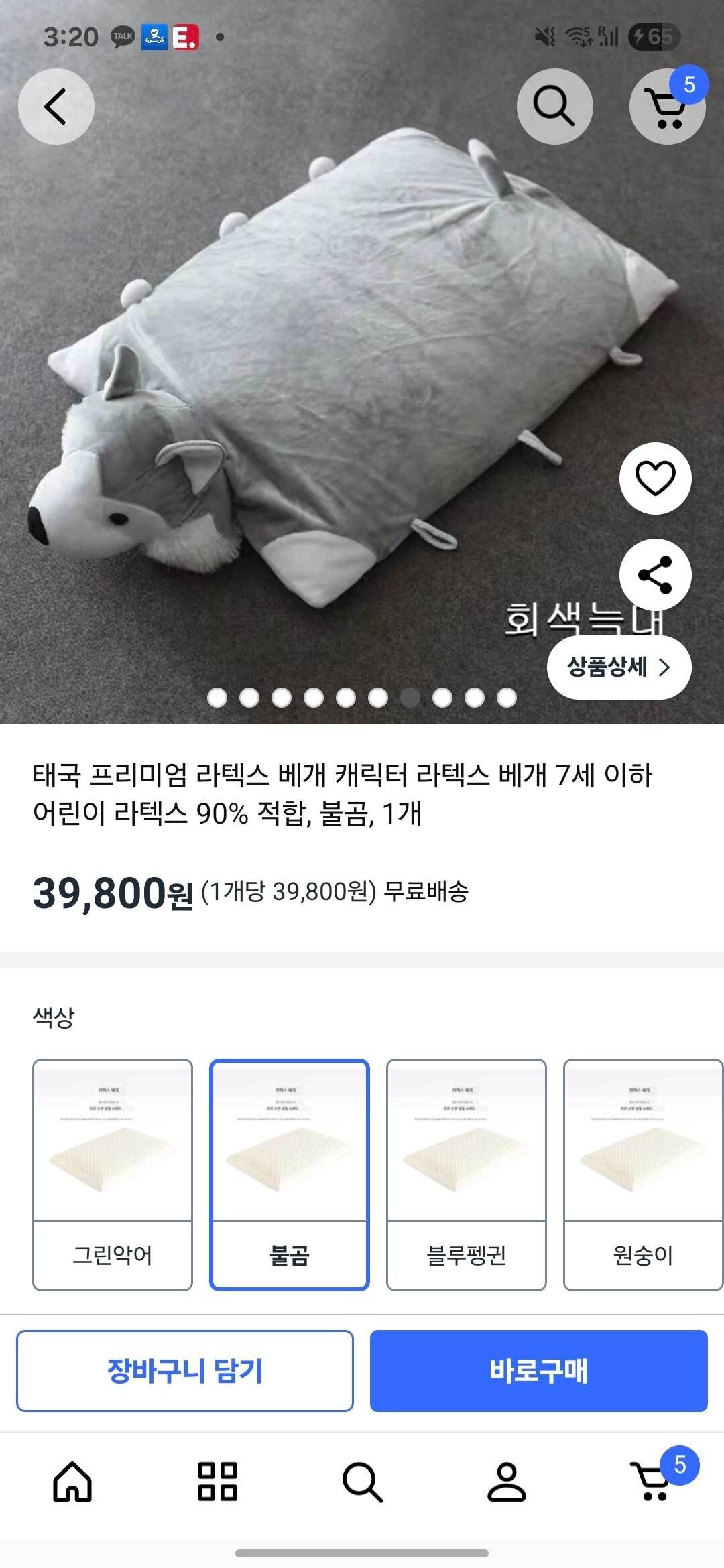Tap the 불곰 pillow thumbnail image

pyautogui.click(x=289, y=1153)
